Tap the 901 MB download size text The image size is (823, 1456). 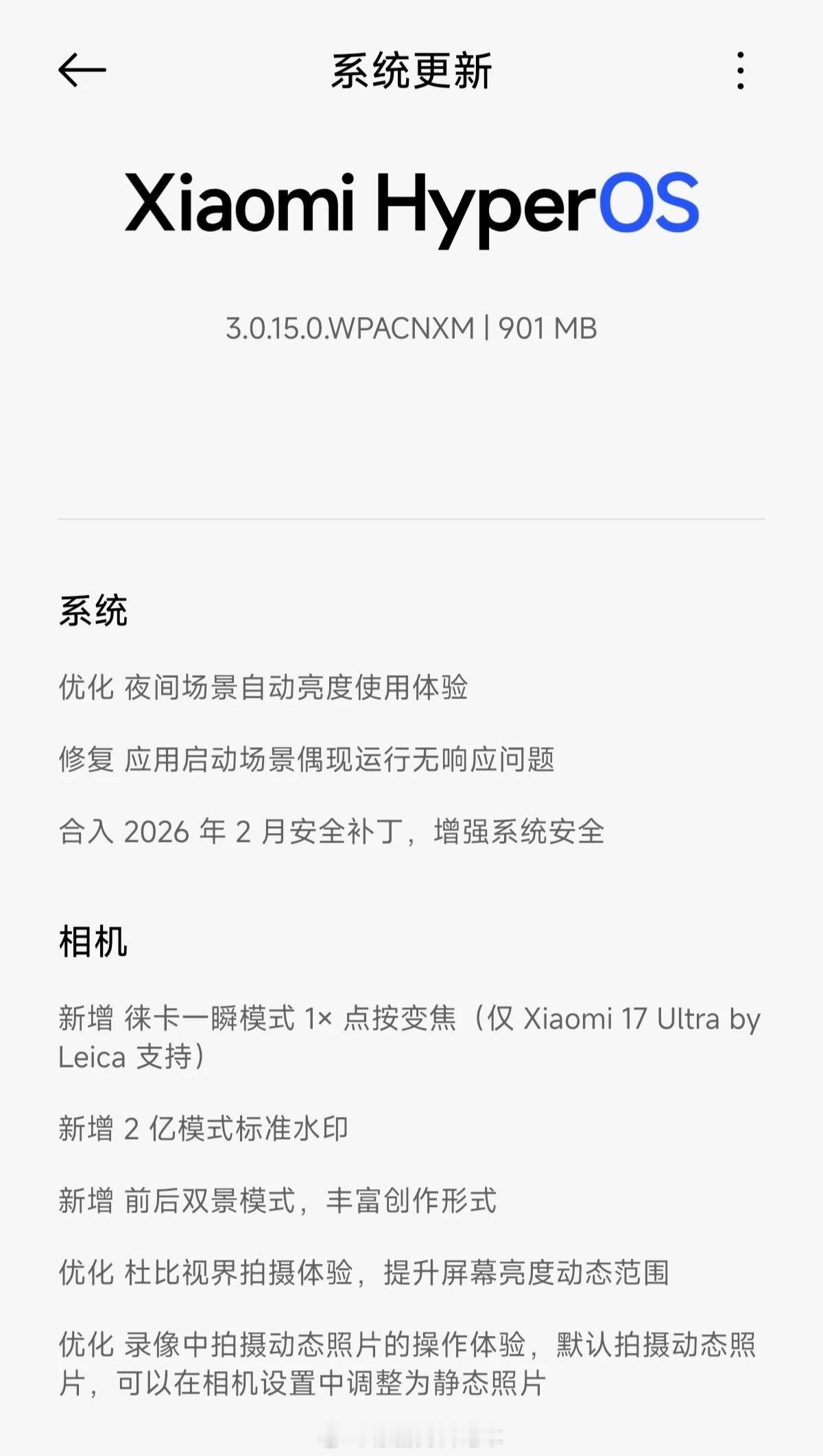click(545, 329)
